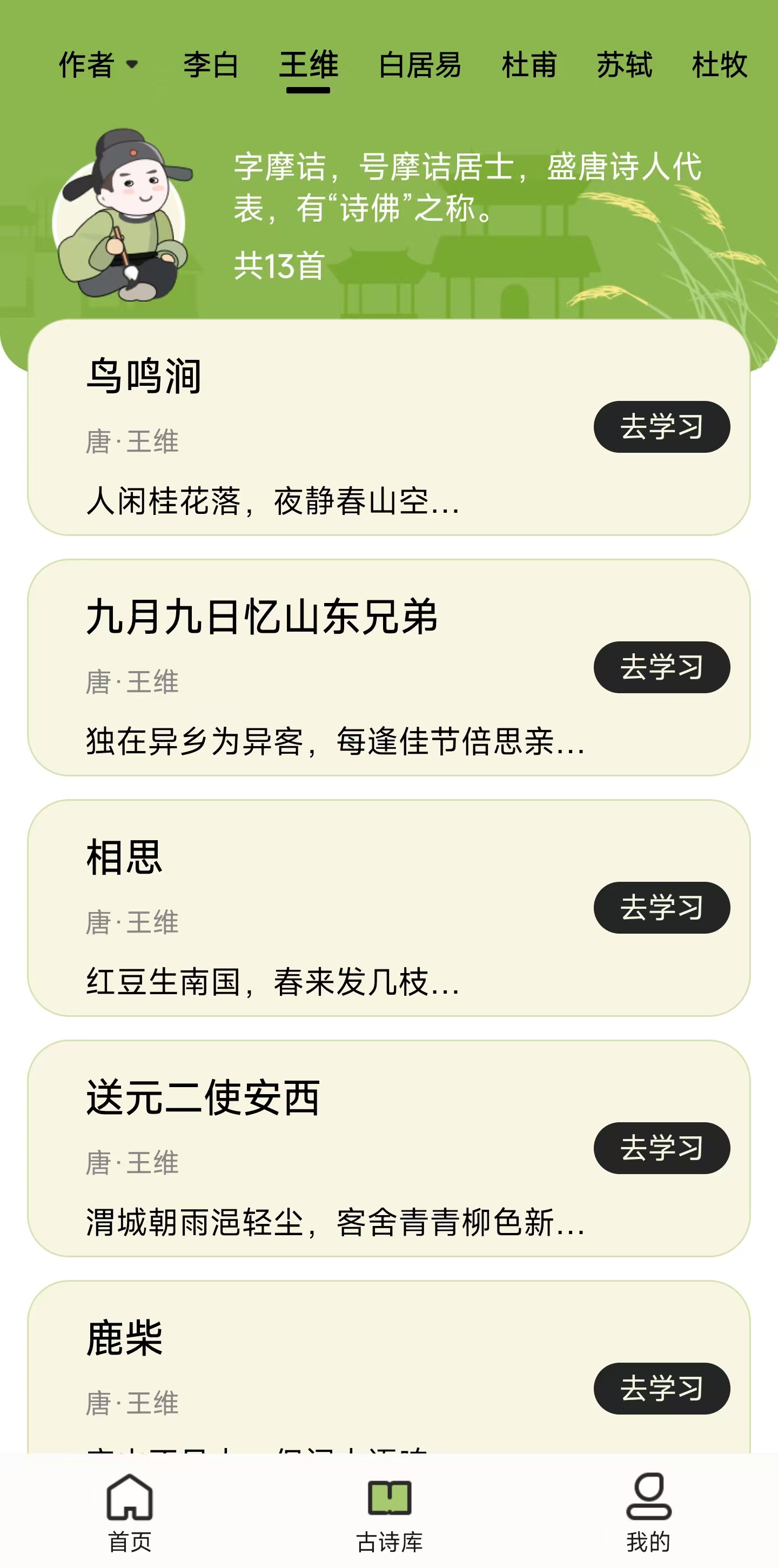Screen dimensions: 778x1568
Task: Select the 白居易 author tab
Action: click(x=419, y=64)
